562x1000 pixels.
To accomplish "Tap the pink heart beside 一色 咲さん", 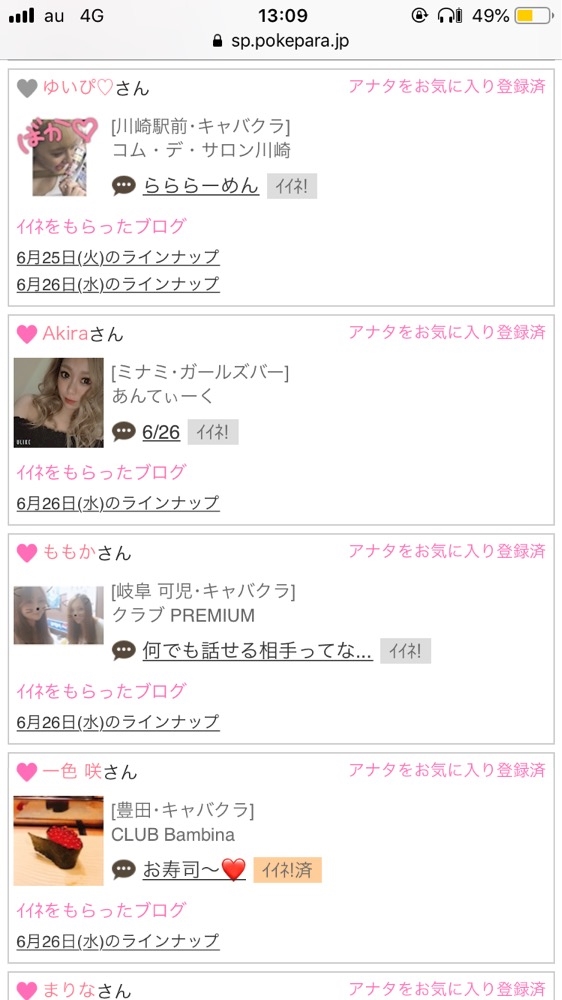I will [x=27, y=772].
